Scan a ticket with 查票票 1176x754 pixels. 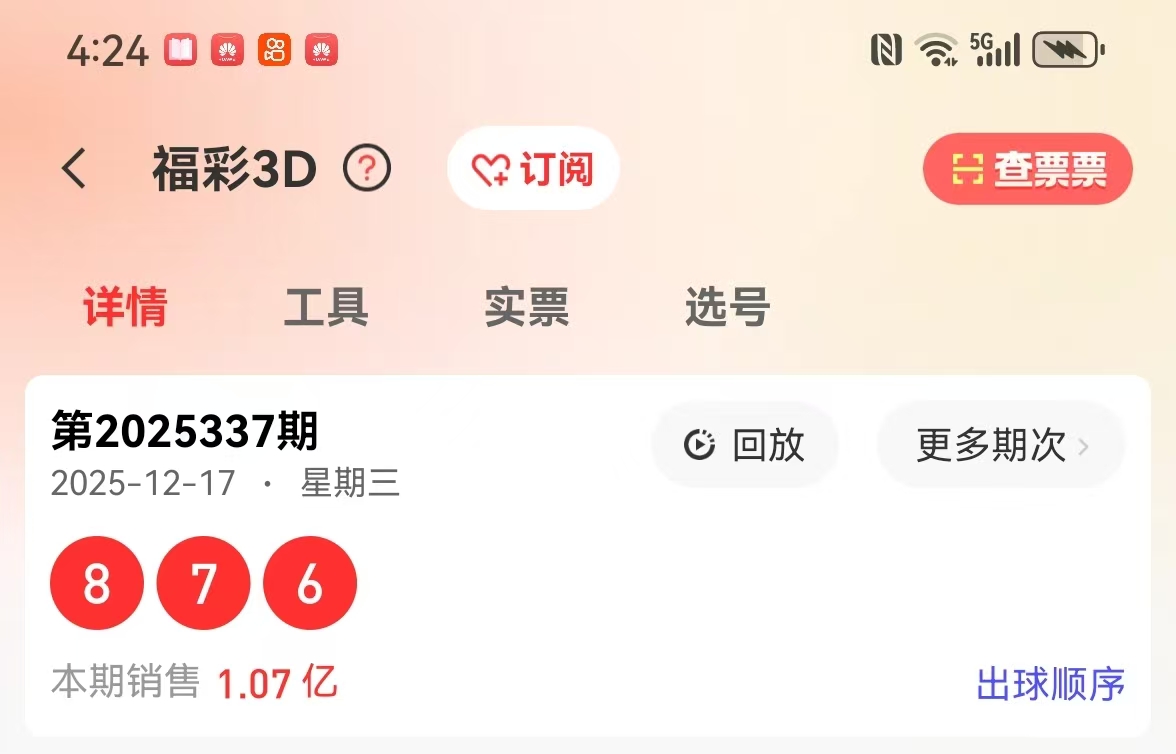coord(1027,170)
